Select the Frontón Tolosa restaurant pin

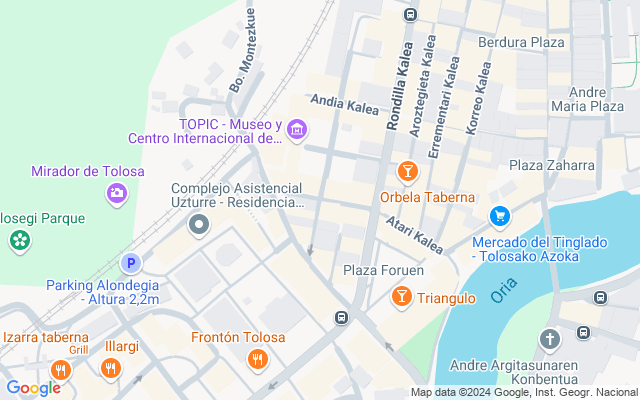click(258, 359)
